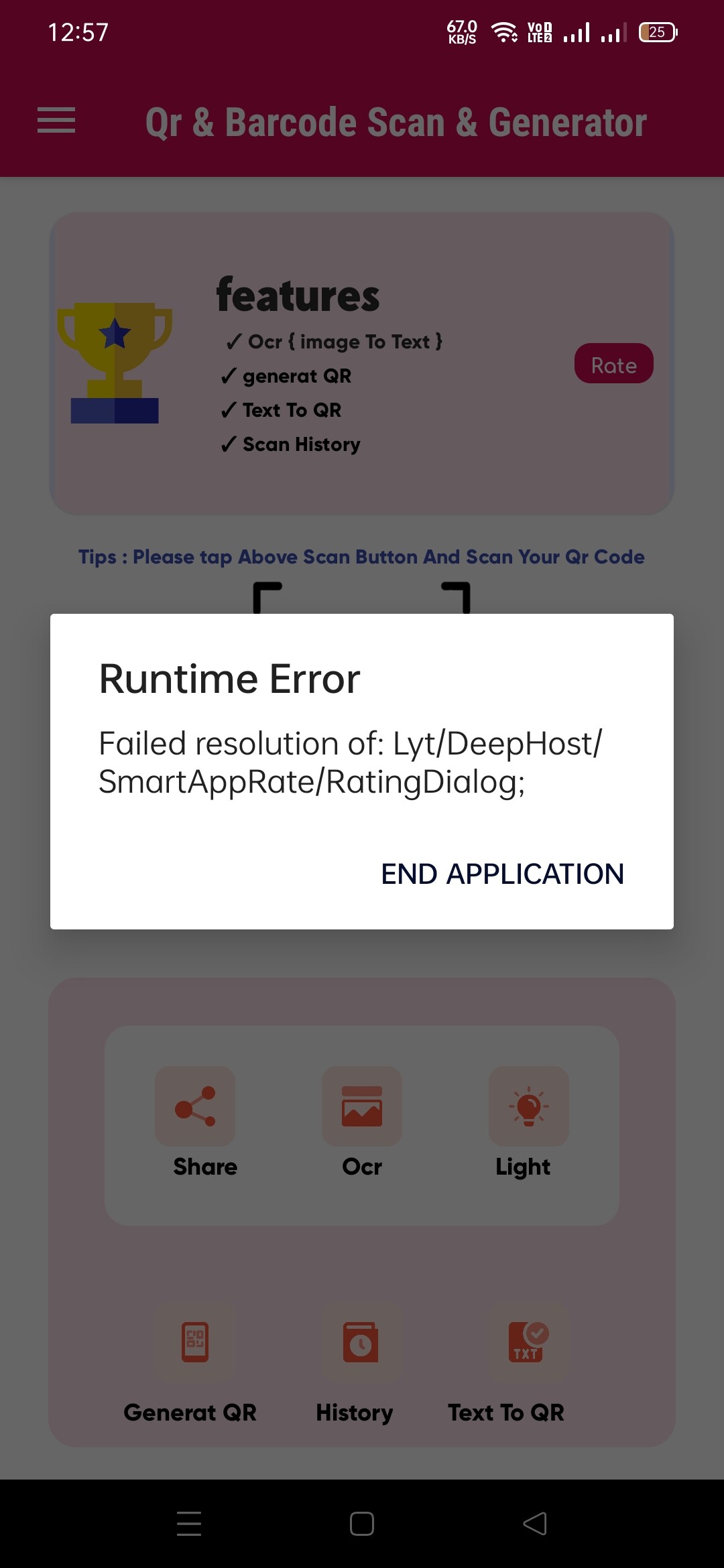Screen dimensions: 724x1568
Task: Tap END APPLICATION in the error dialog
Action: coord(502,874)
